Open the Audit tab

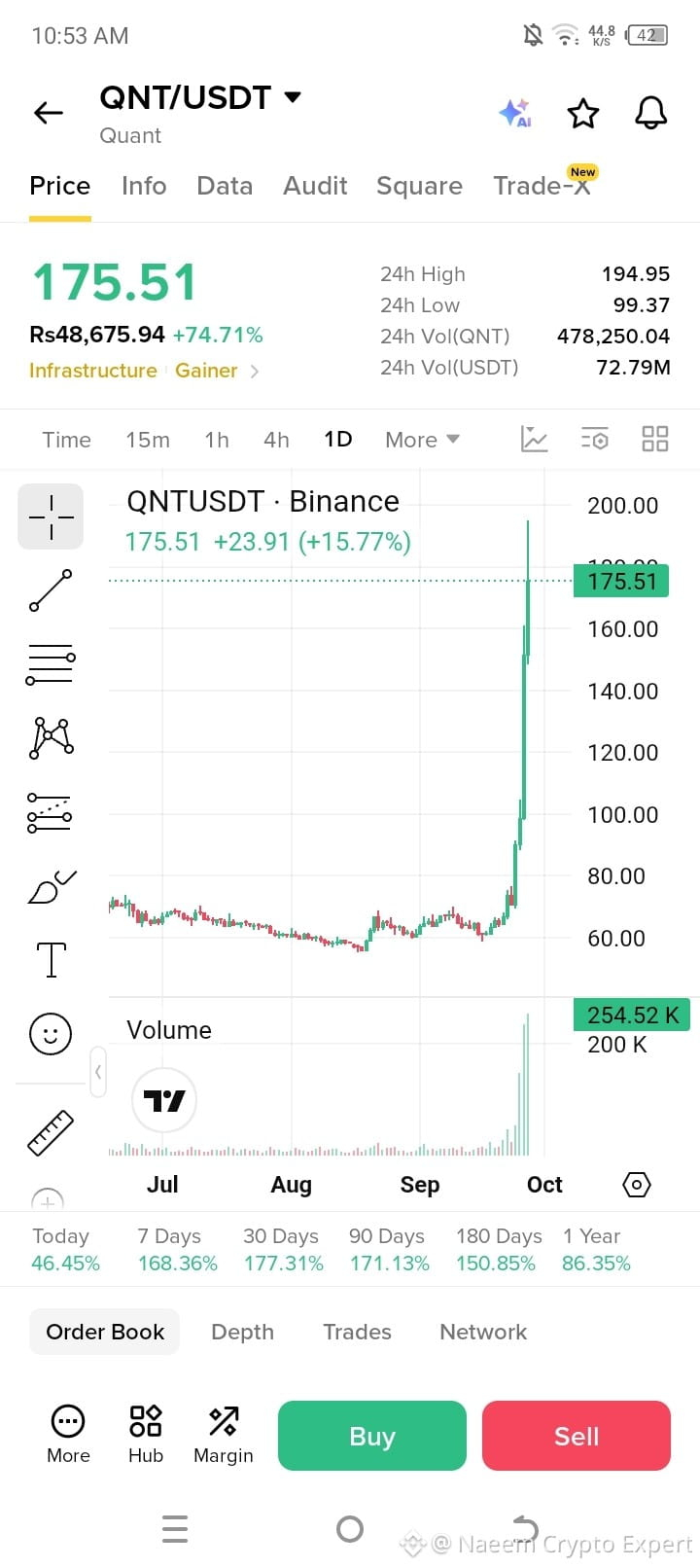(x=315, y=186)
